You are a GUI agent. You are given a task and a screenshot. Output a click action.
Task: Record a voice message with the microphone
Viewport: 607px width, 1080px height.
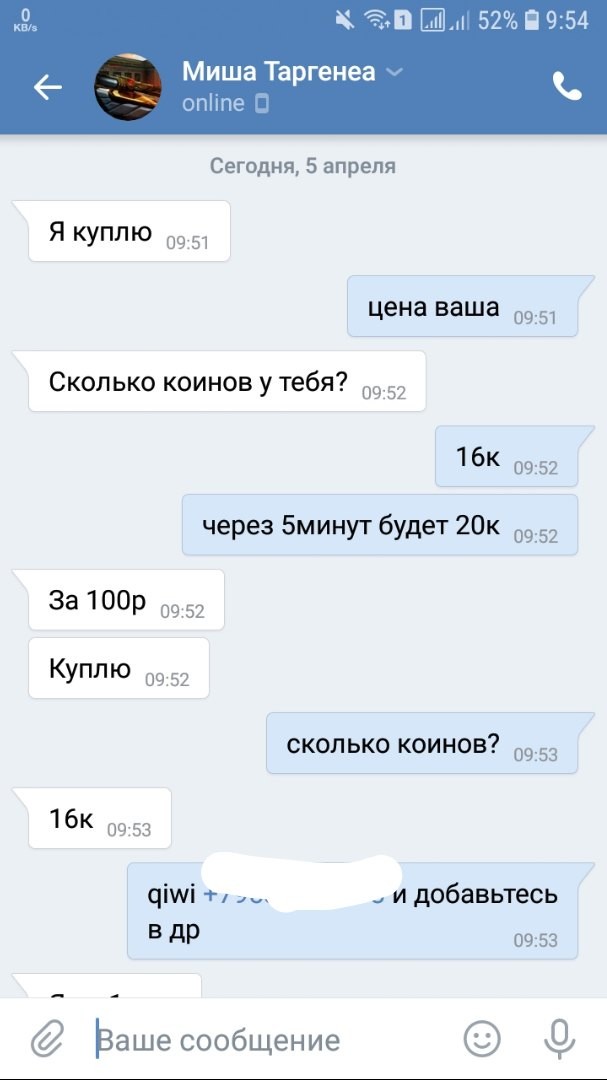[558, 1039]
